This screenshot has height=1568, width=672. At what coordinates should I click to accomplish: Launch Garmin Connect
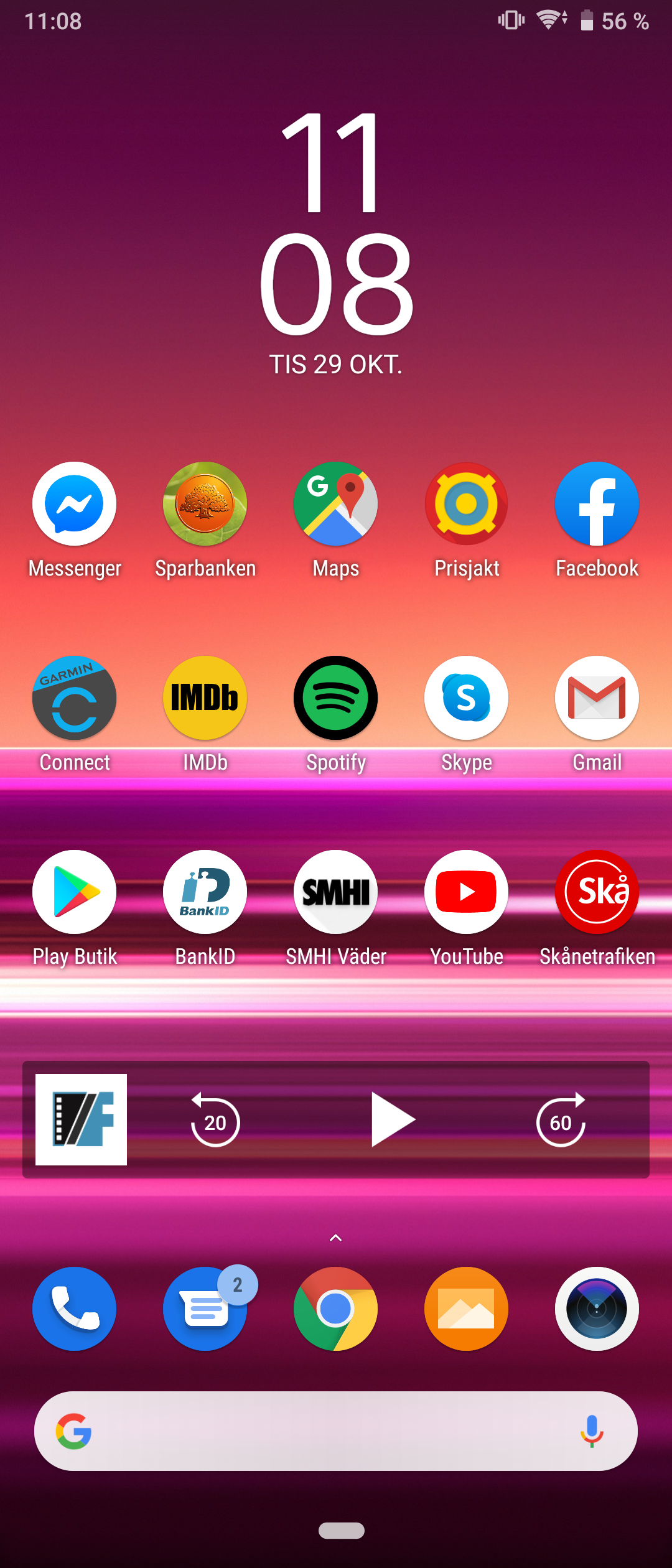tap(75, 698)
